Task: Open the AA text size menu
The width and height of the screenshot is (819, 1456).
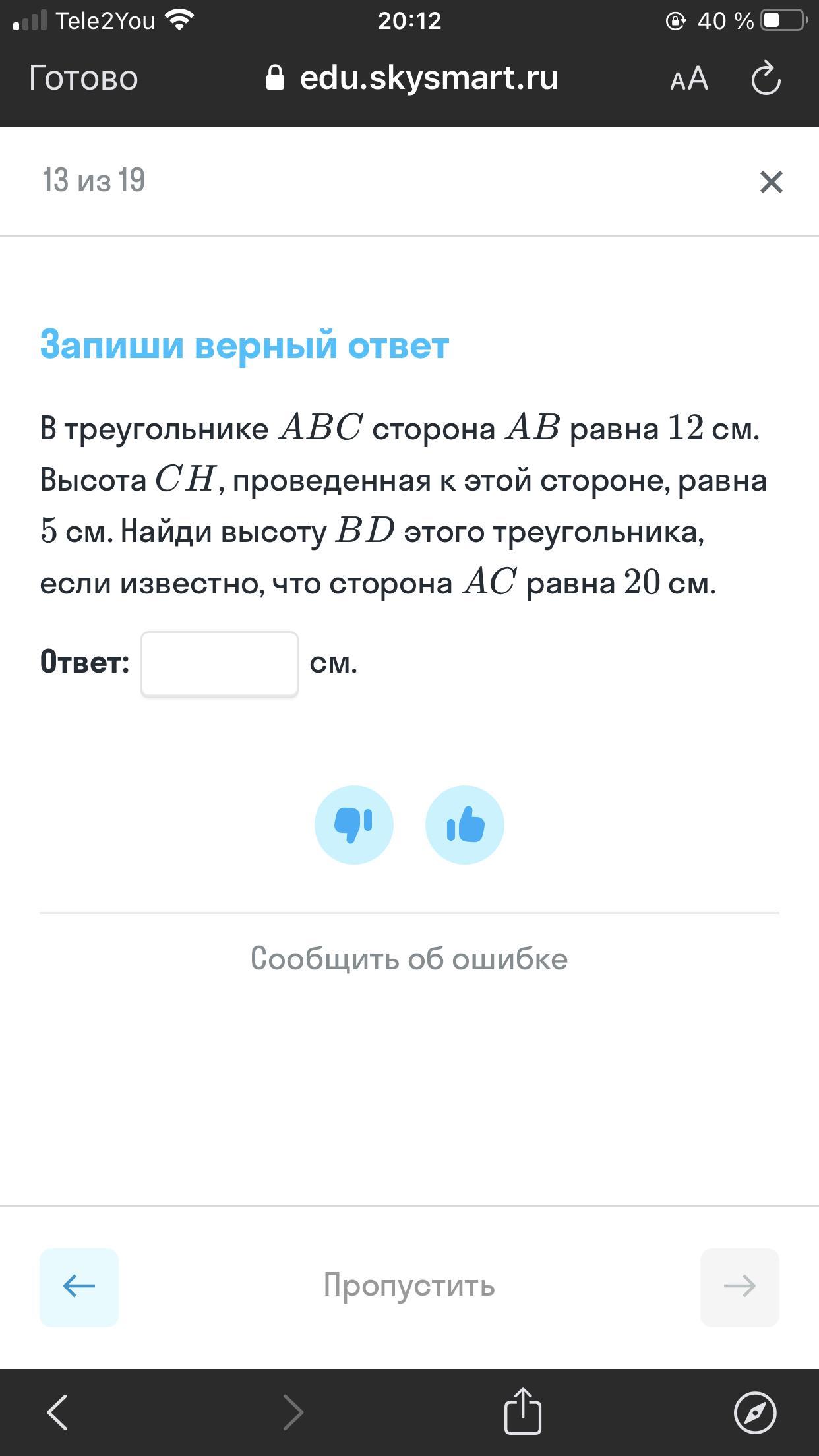Action: click(x=689, y=78)
